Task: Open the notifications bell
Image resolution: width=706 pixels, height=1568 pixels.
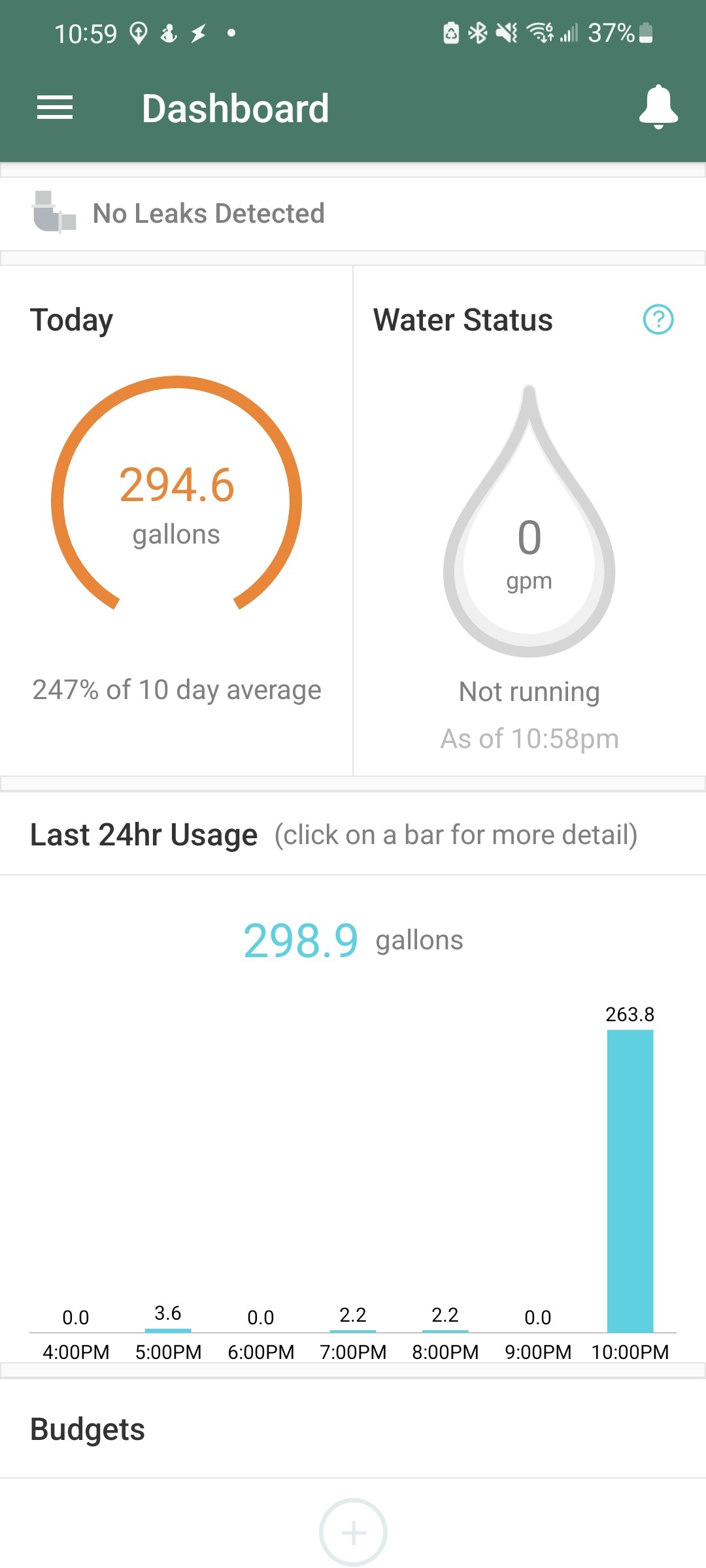Action: coord(658,107)
